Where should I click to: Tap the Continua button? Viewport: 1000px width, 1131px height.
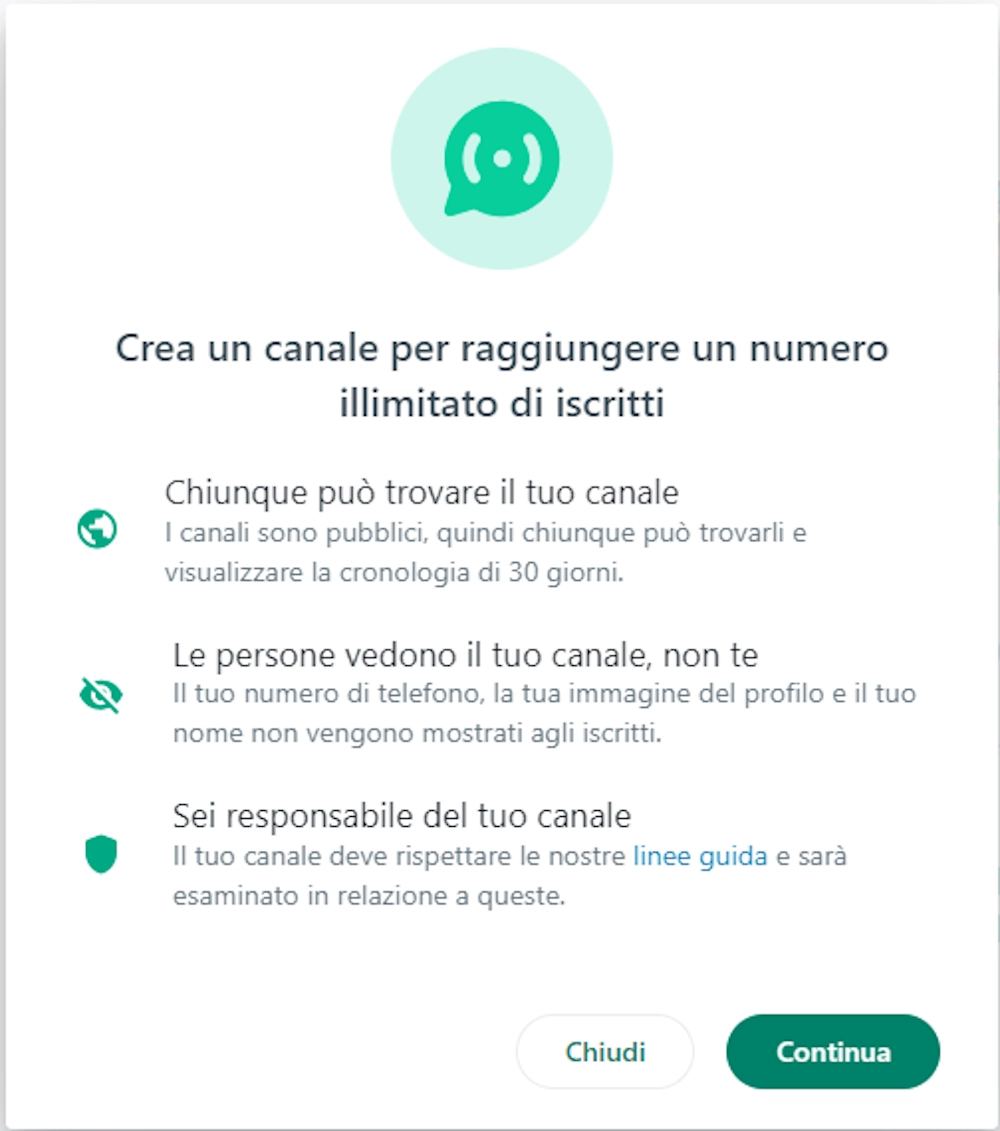[x=833, y=1052]
